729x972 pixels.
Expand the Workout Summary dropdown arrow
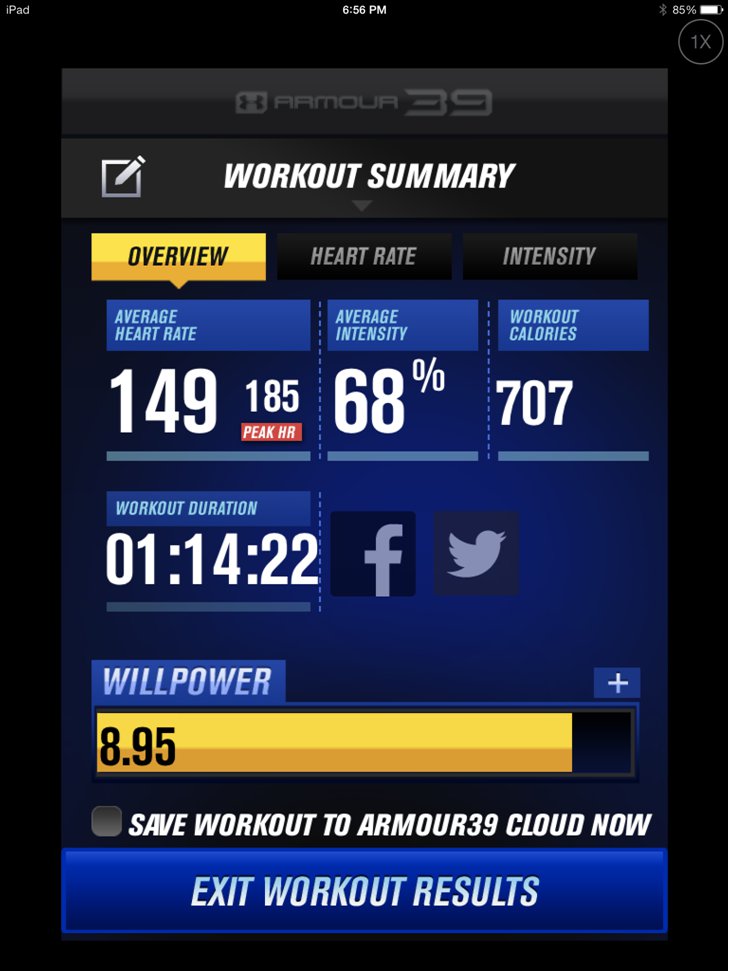(363, 206)
